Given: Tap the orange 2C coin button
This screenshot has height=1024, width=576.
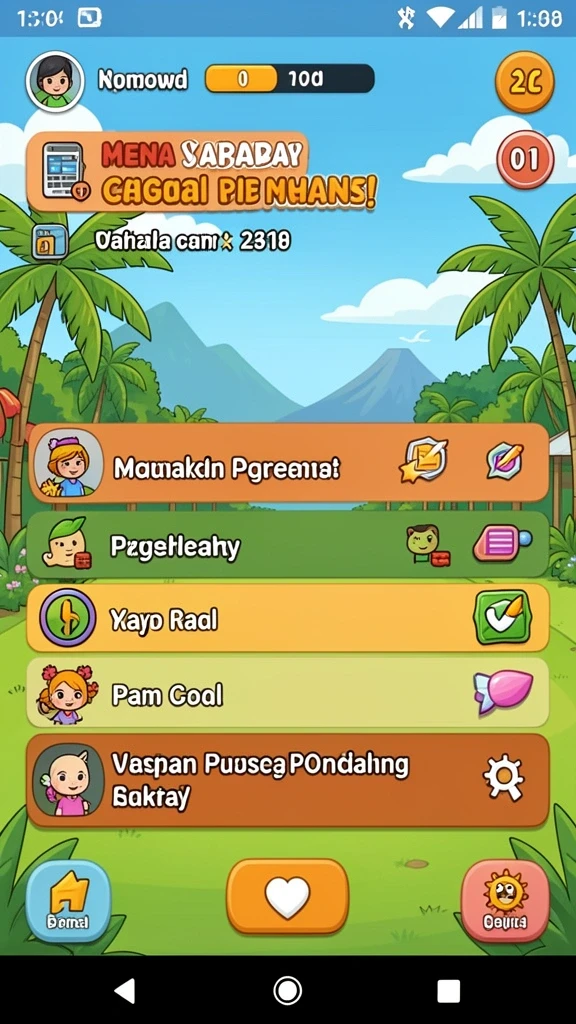Looking at the screenshot, I should click(x=524, y=82).
